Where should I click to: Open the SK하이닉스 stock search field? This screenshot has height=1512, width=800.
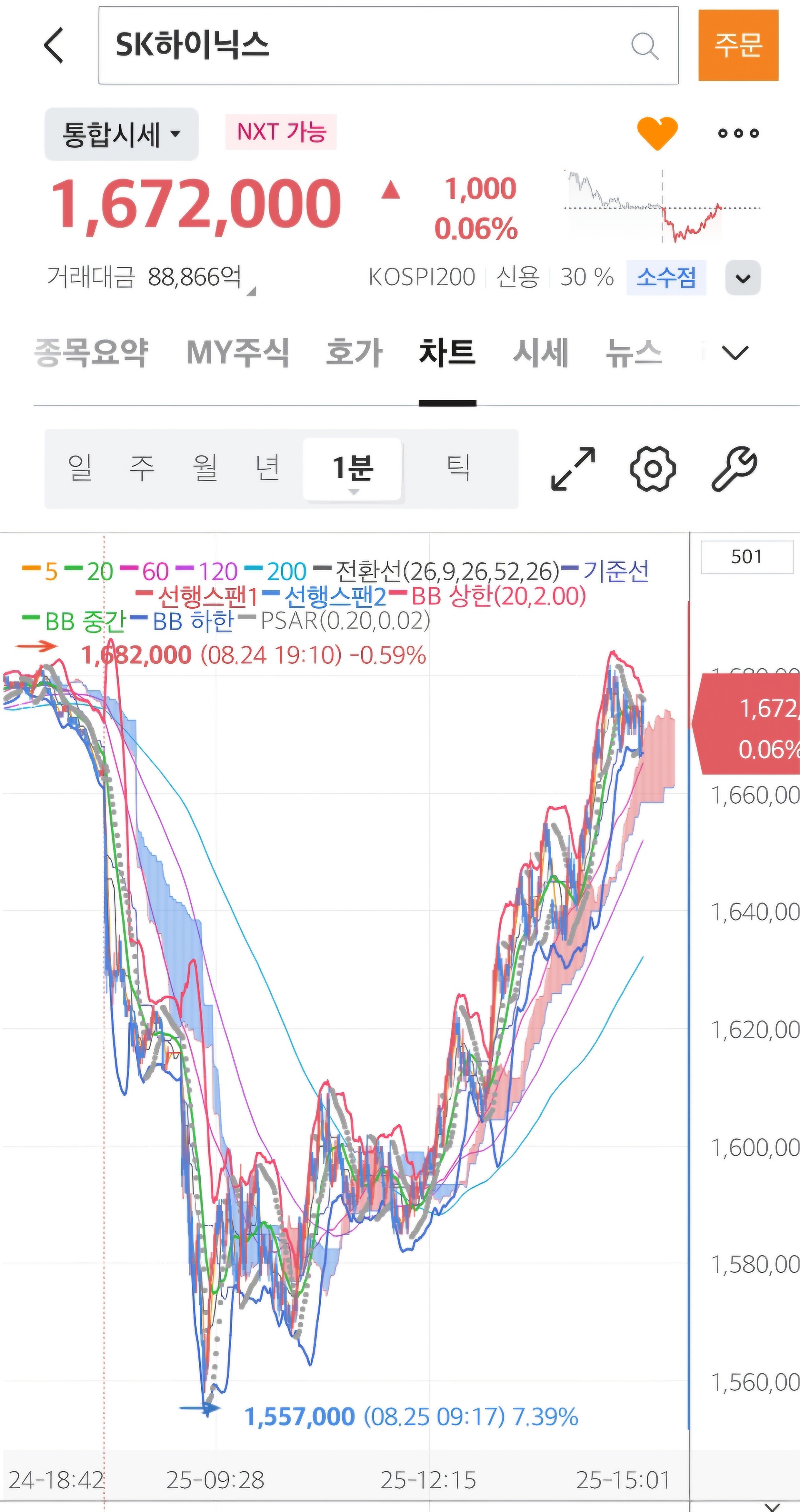pos(388,45)
